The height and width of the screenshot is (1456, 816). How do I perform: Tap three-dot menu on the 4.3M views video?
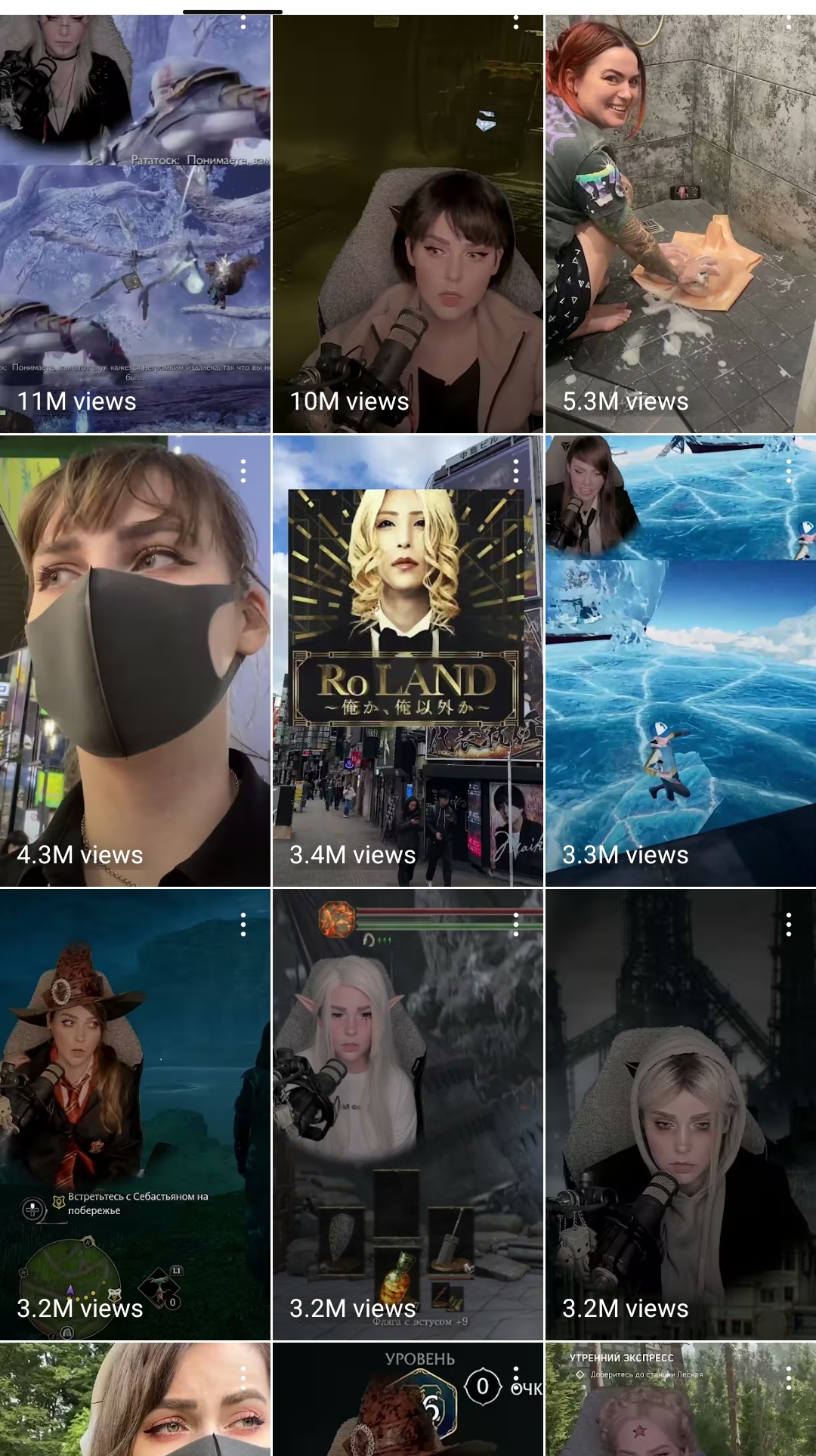coord(243,471)
